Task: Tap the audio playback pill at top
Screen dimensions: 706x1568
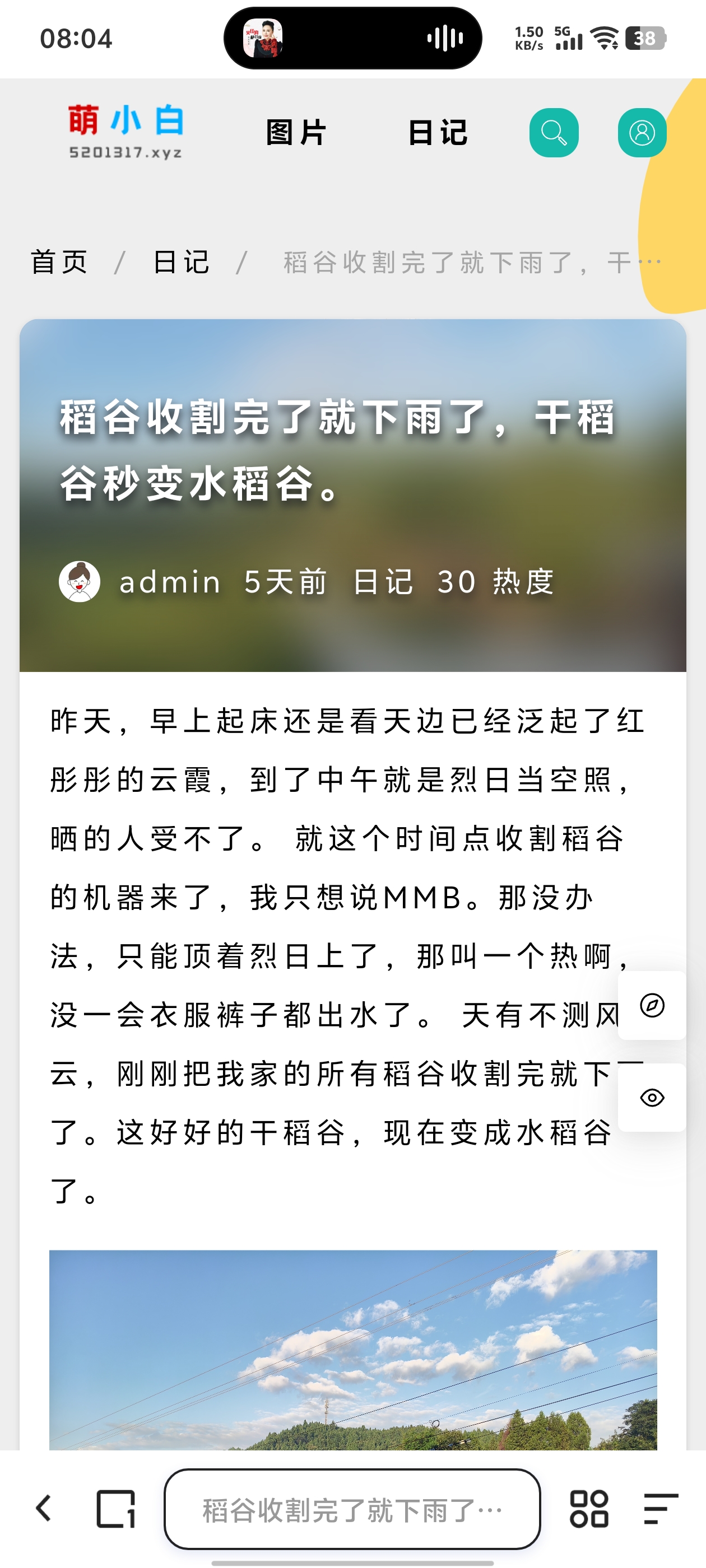Action: tap(352, 38)
